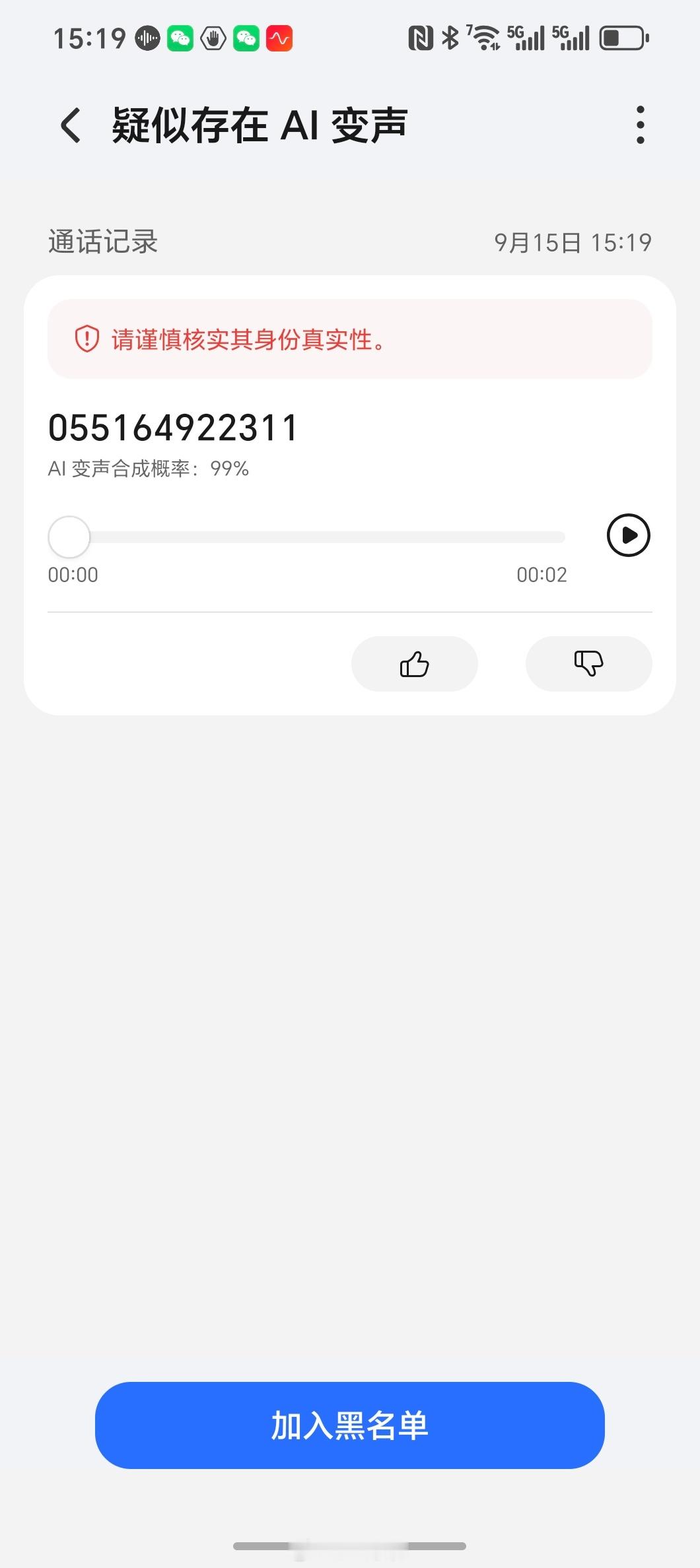Open the three-dot overflow menu
The width and height of the screenshot is (700, 1568).
point(640,125)
